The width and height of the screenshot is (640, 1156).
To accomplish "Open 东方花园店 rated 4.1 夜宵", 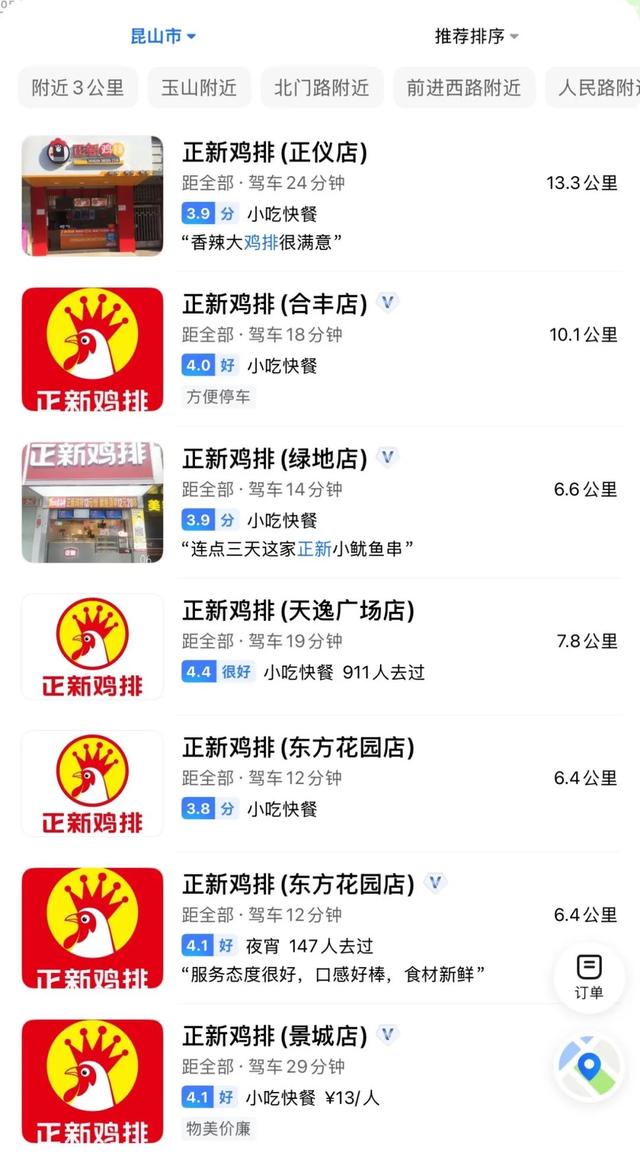I will click(297, 884).
